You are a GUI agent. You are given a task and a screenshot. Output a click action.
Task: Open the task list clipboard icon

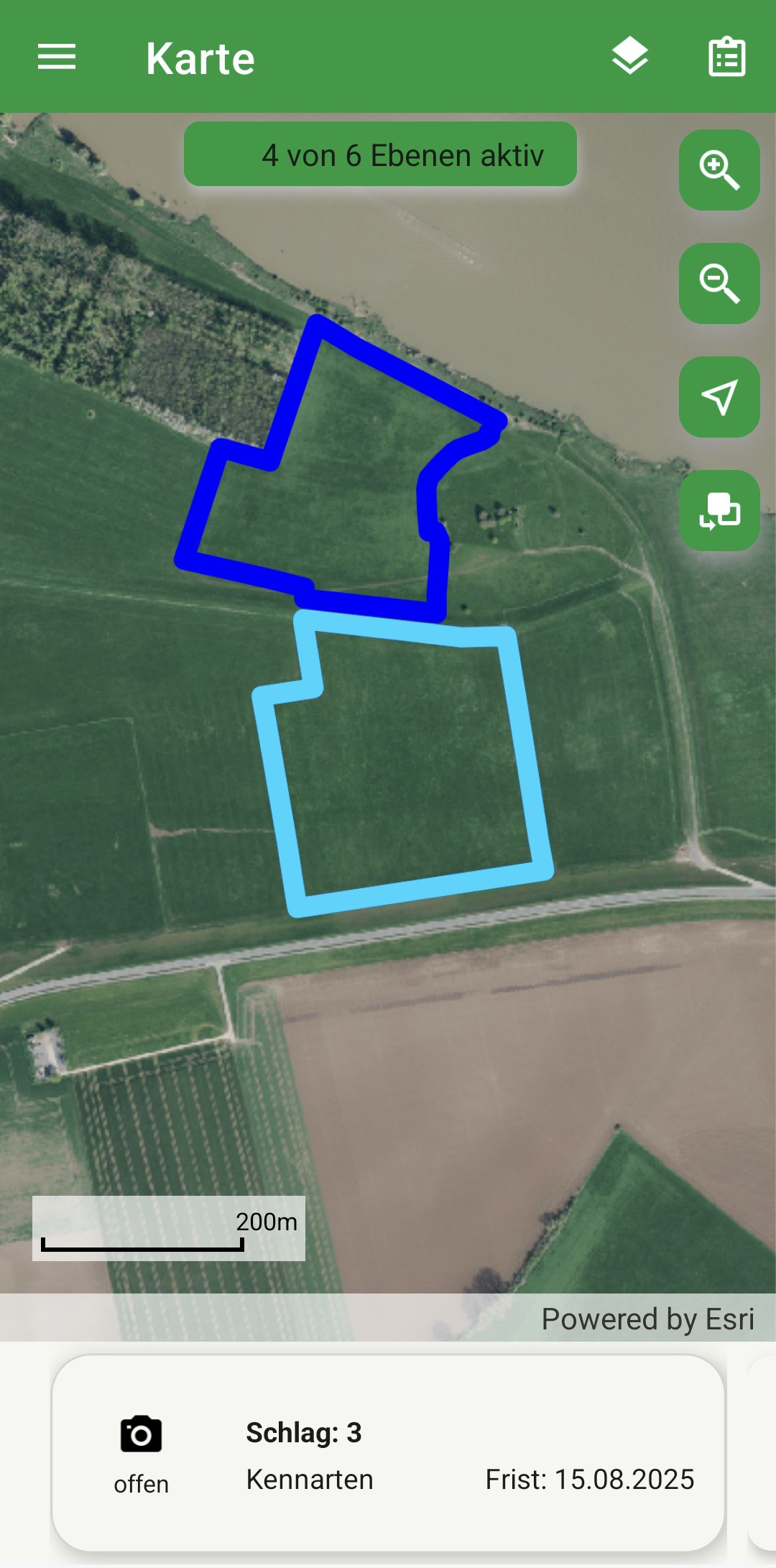726,57
